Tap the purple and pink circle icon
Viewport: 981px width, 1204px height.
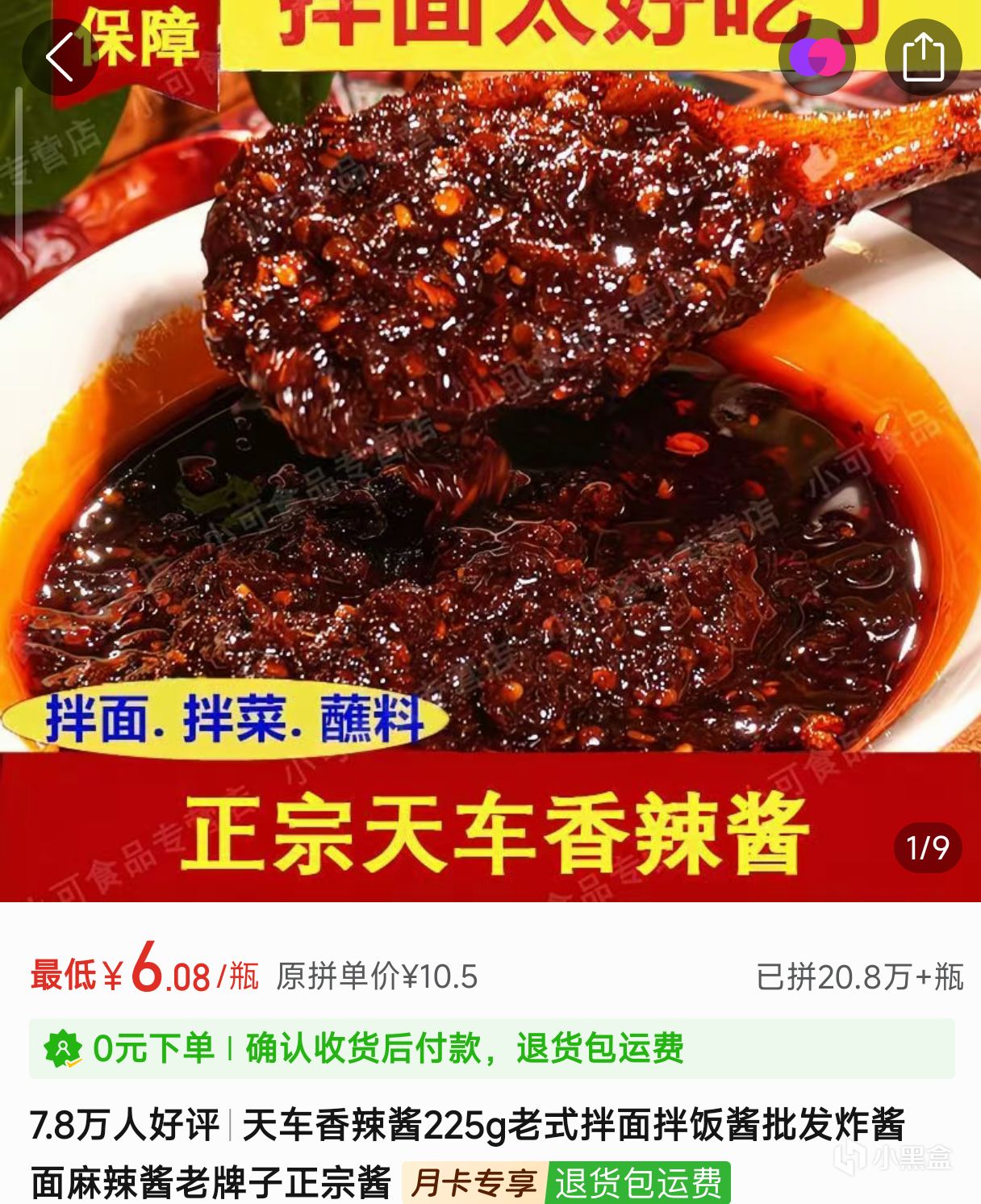[x=816, y=57]
